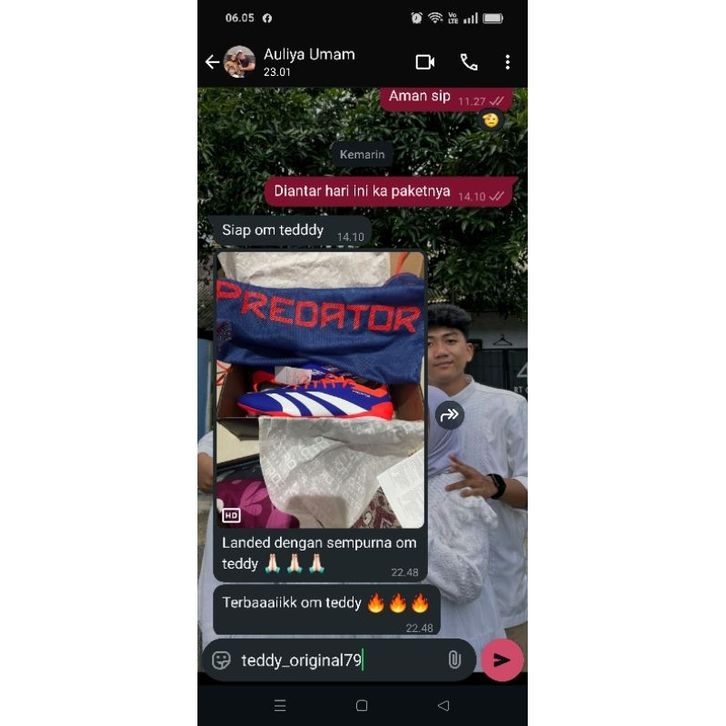Start a video call with Auliya Umam

[425, 62]
